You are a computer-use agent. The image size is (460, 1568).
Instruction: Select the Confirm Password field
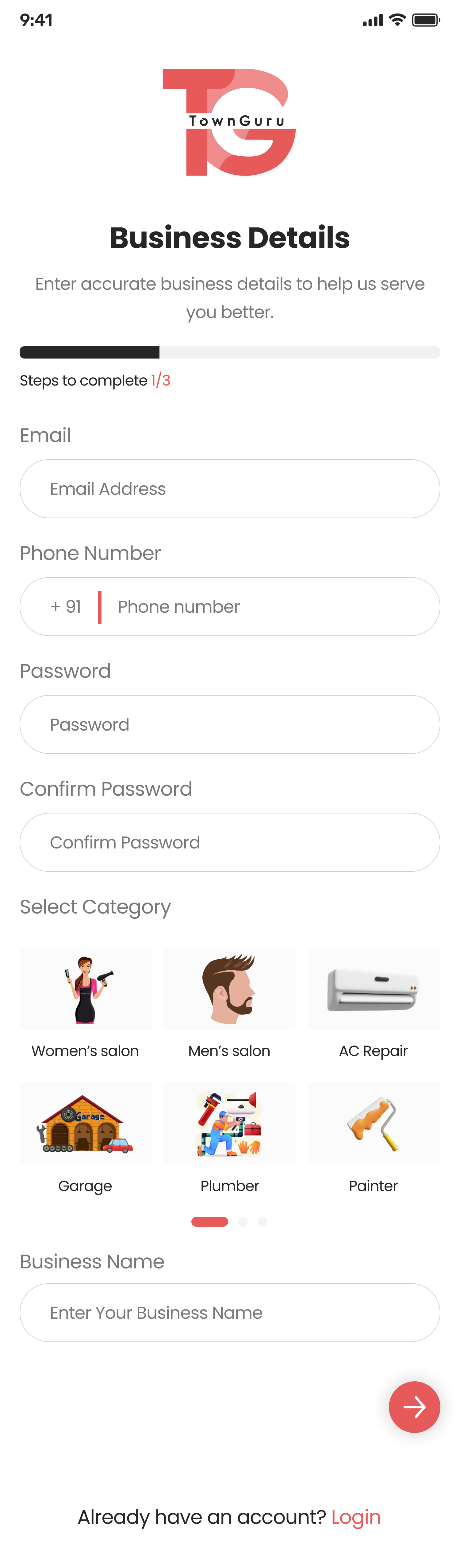pos(229,842)
